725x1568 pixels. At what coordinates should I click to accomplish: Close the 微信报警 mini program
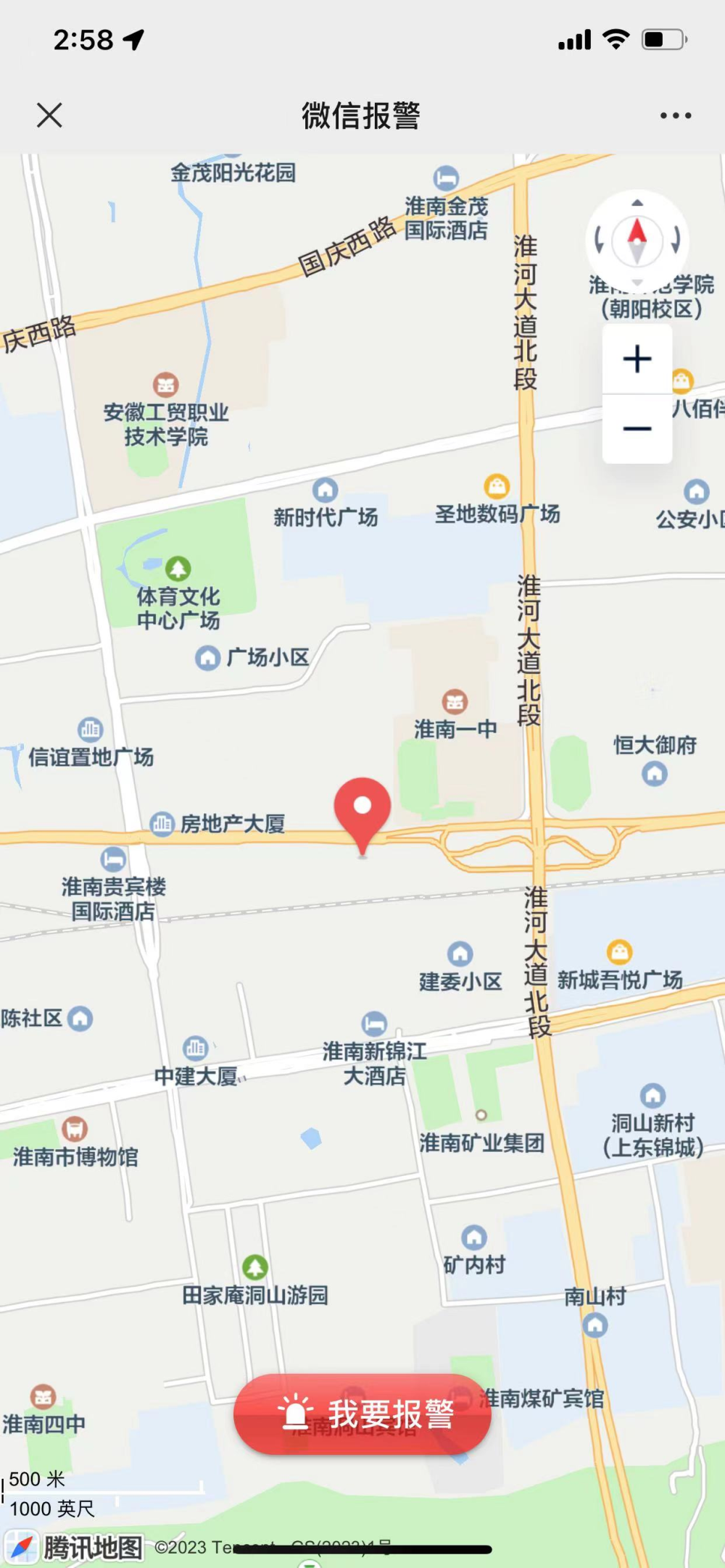49,115
